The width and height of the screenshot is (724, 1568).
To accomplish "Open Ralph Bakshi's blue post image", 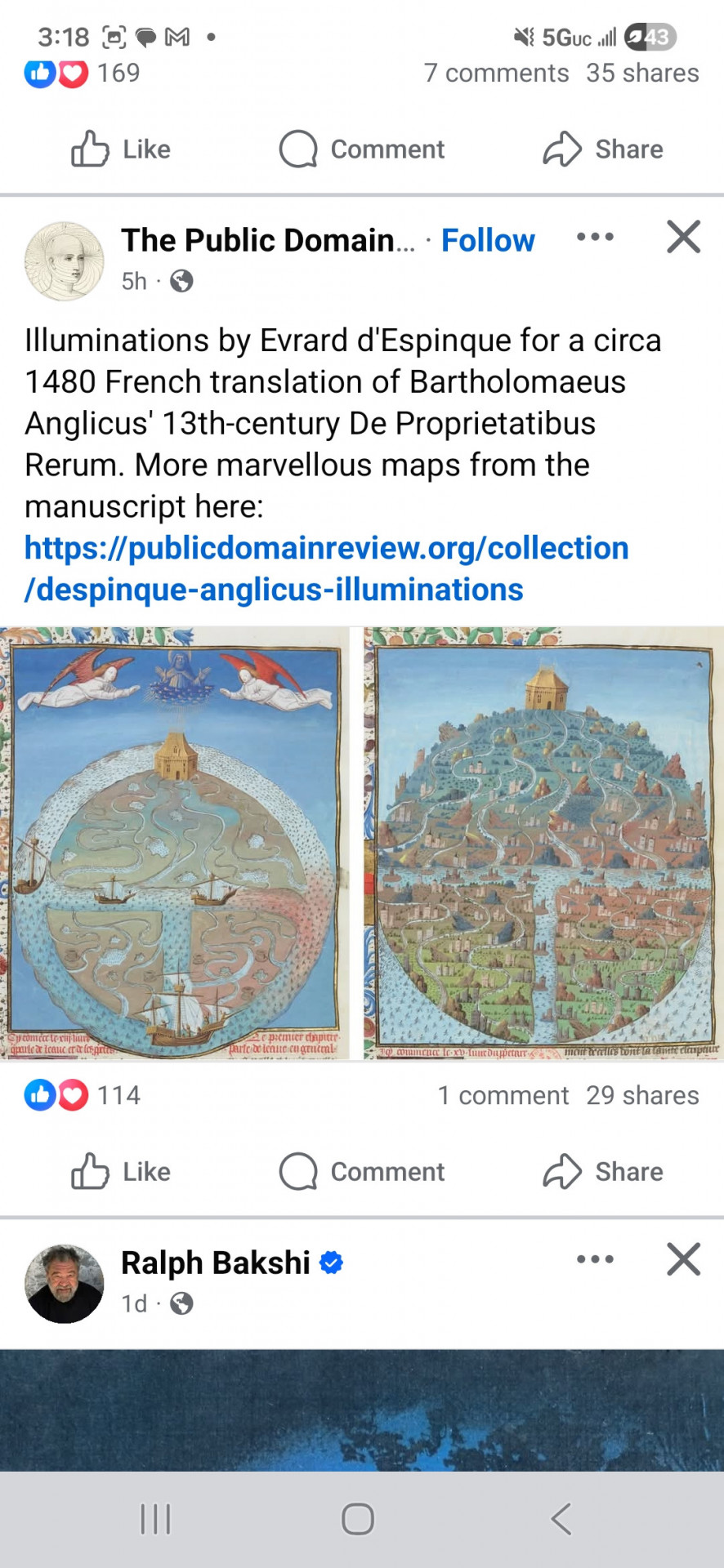I will (x=362, y=1410).
